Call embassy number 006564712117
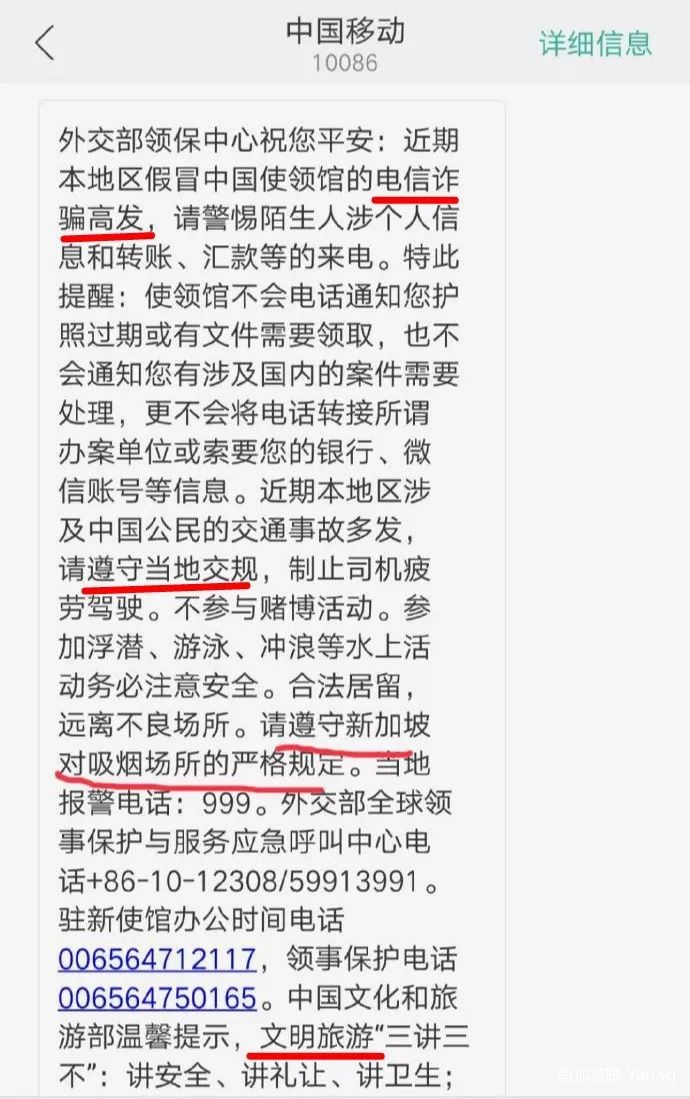 (157, 960)
